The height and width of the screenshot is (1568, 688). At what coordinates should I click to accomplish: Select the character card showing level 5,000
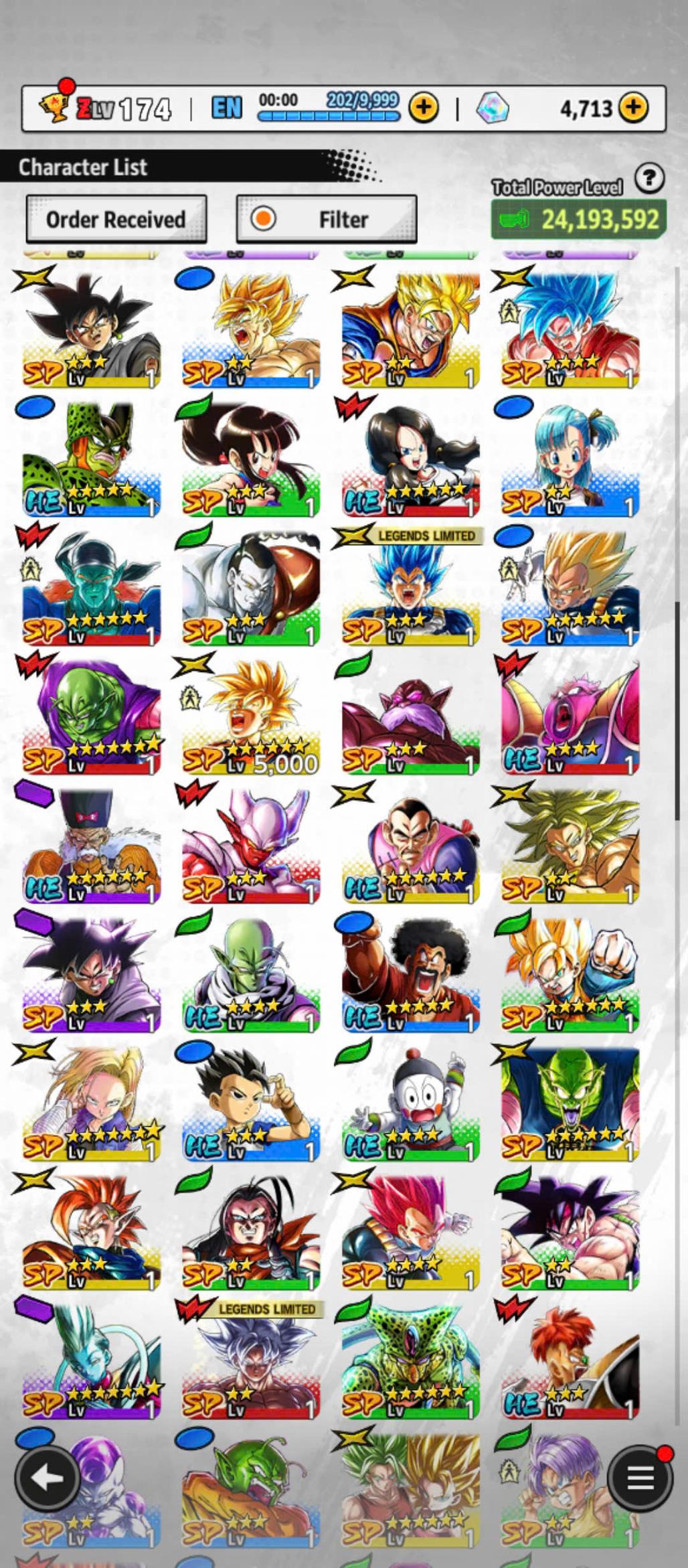[x=251, y=720]
